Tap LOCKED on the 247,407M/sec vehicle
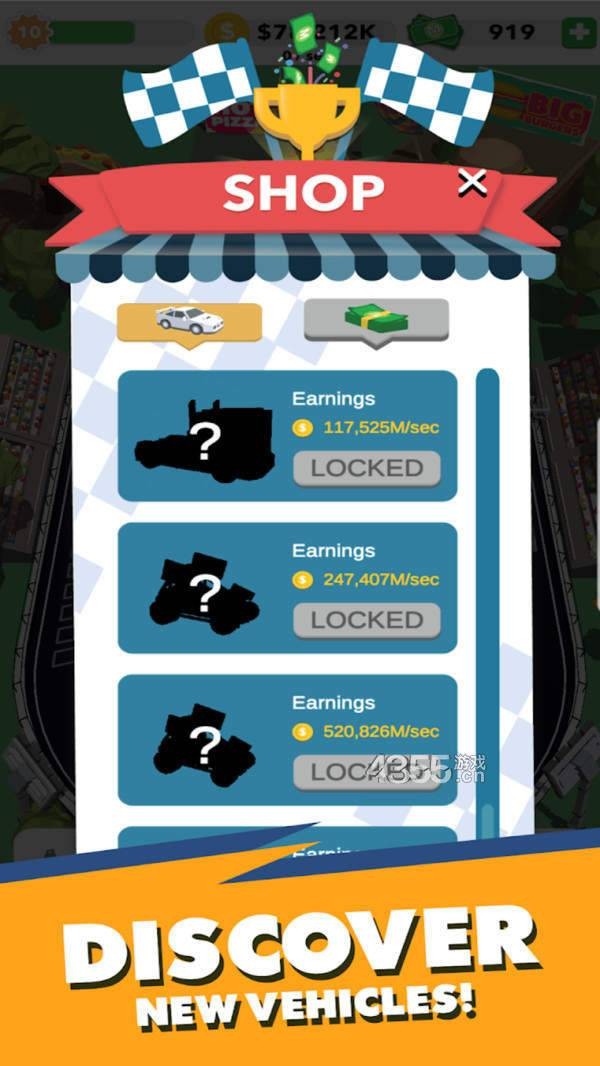Screen dimensions: 600x1066 coord(366,620)
